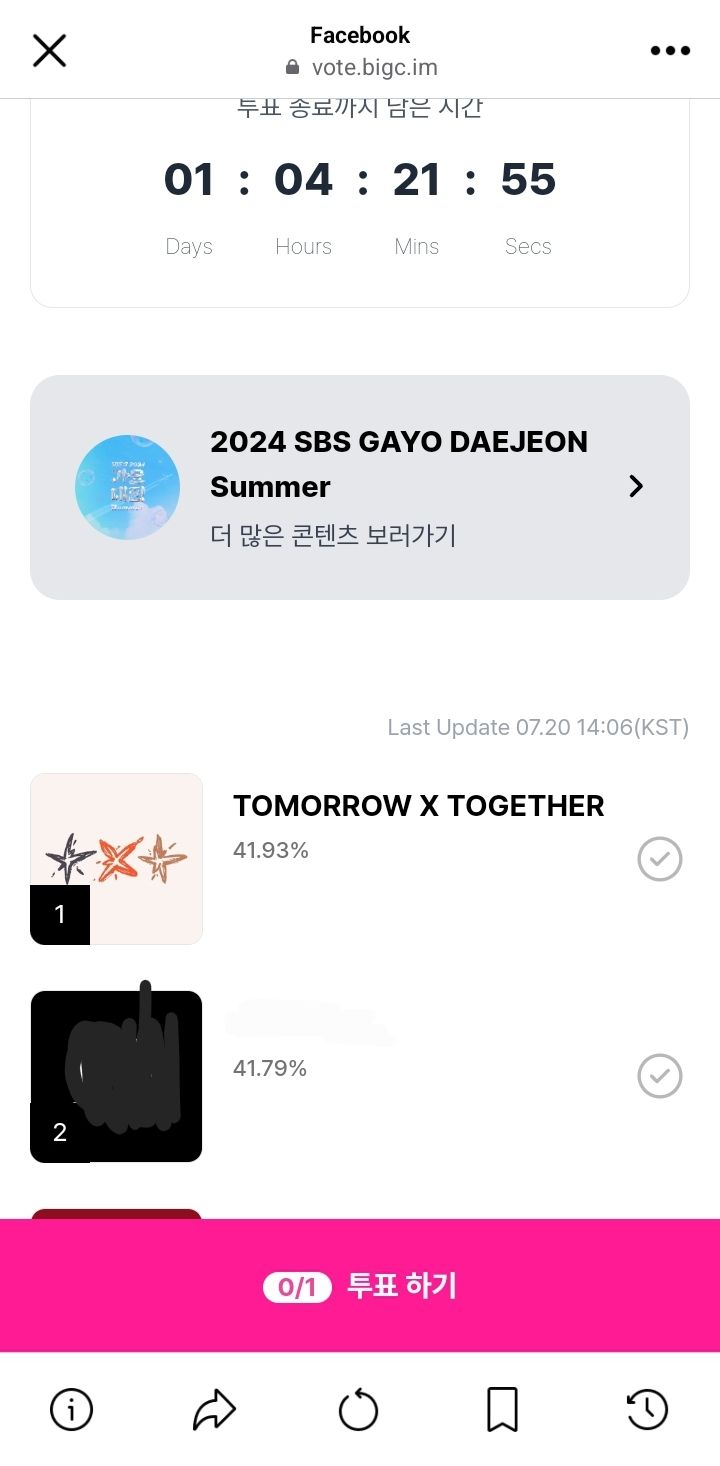
Task: Open the 2024 SBS GAYO DAEJEON Summer banner
Action: [x=360, y=487]
